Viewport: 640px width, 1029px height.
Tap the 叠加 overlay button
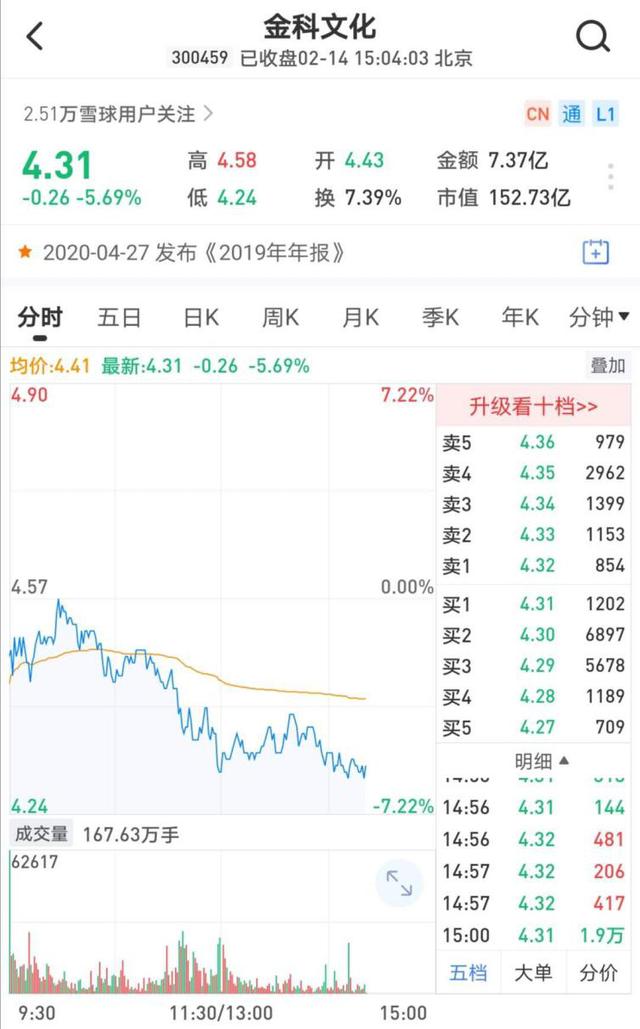tap(607, 366)
